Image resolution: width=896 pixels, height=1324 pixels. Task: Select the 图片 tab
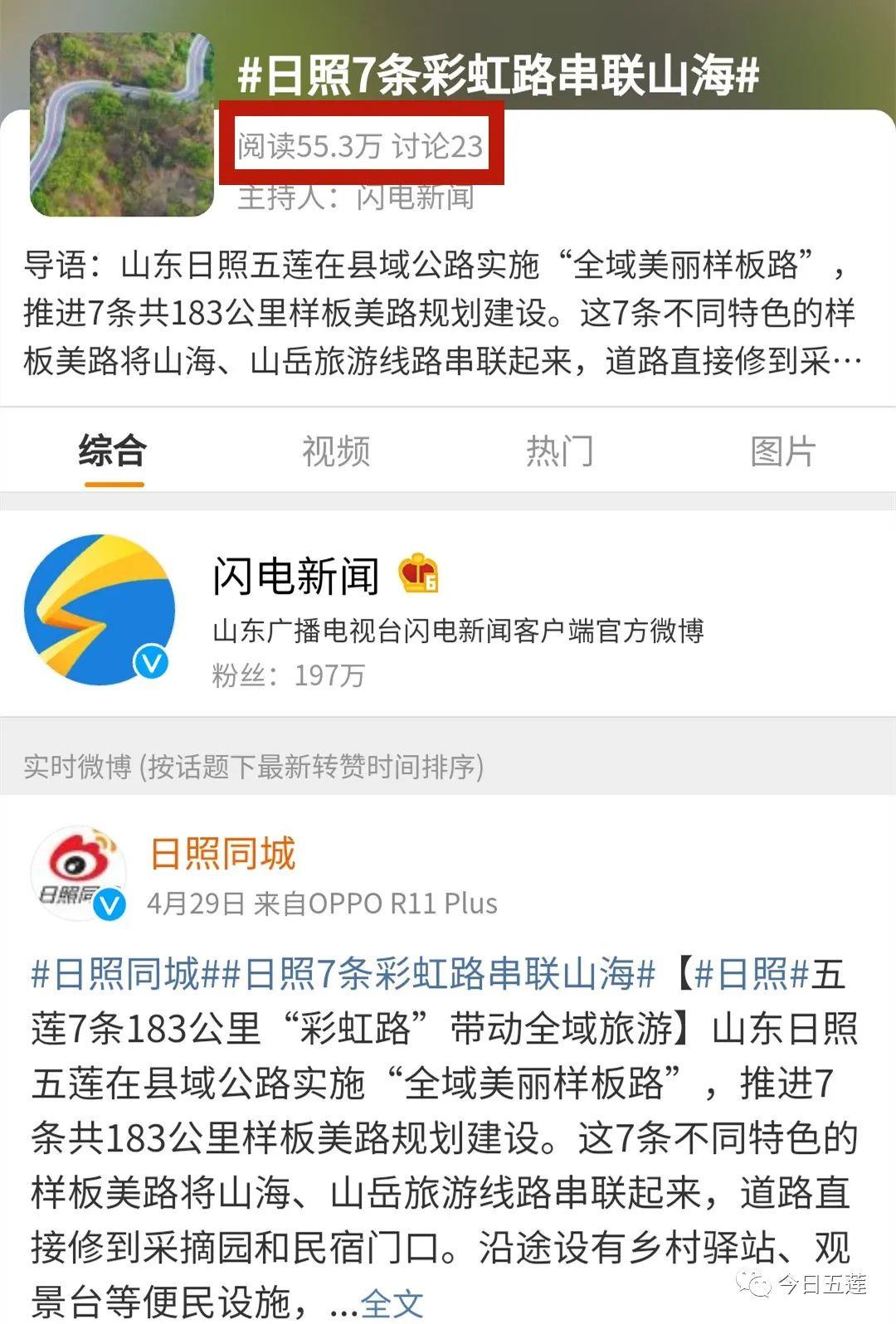783,452
